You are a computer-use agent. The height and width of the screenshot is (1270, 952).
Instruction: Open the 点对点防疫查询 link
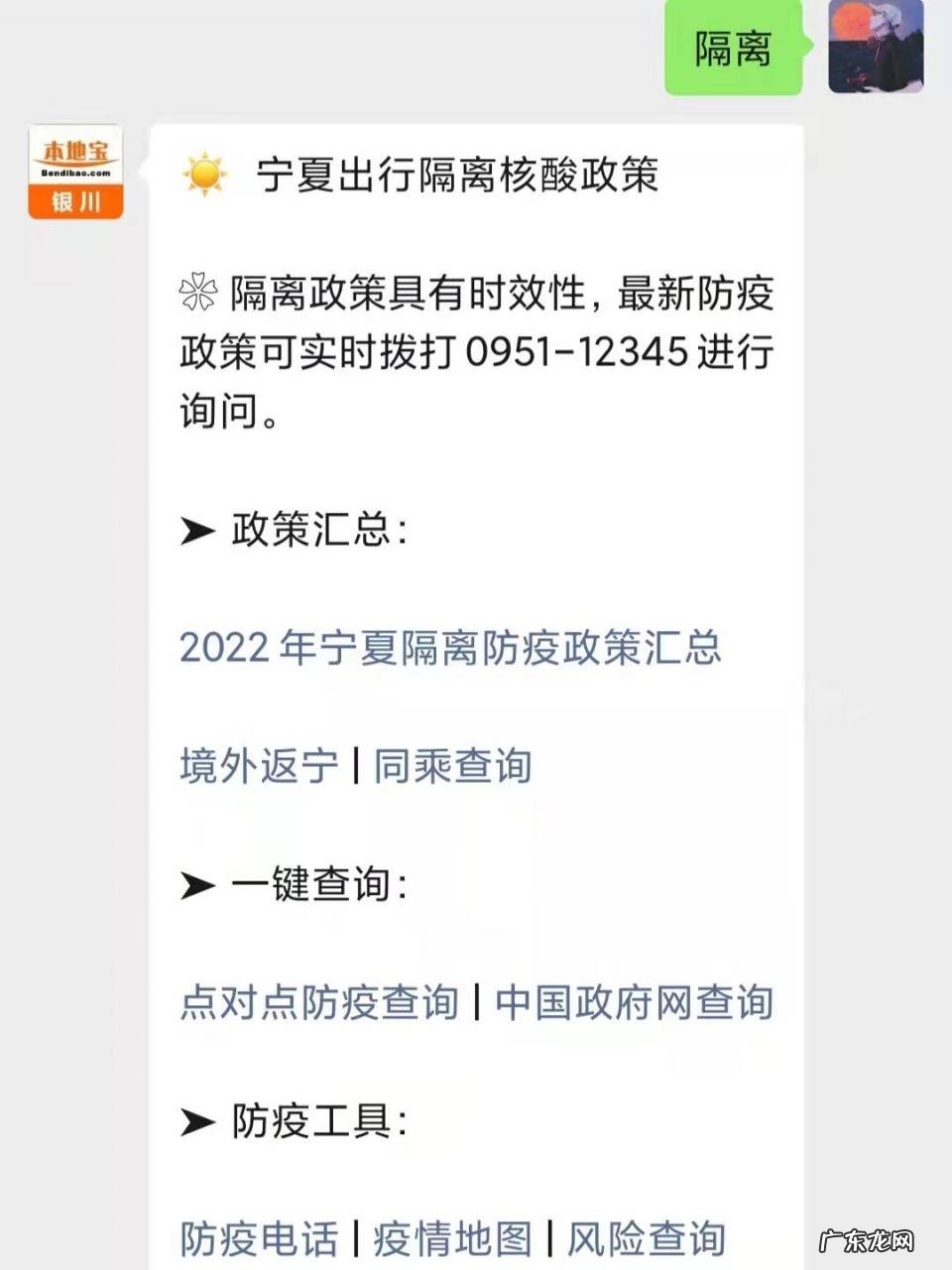[x=319, y=1003]
